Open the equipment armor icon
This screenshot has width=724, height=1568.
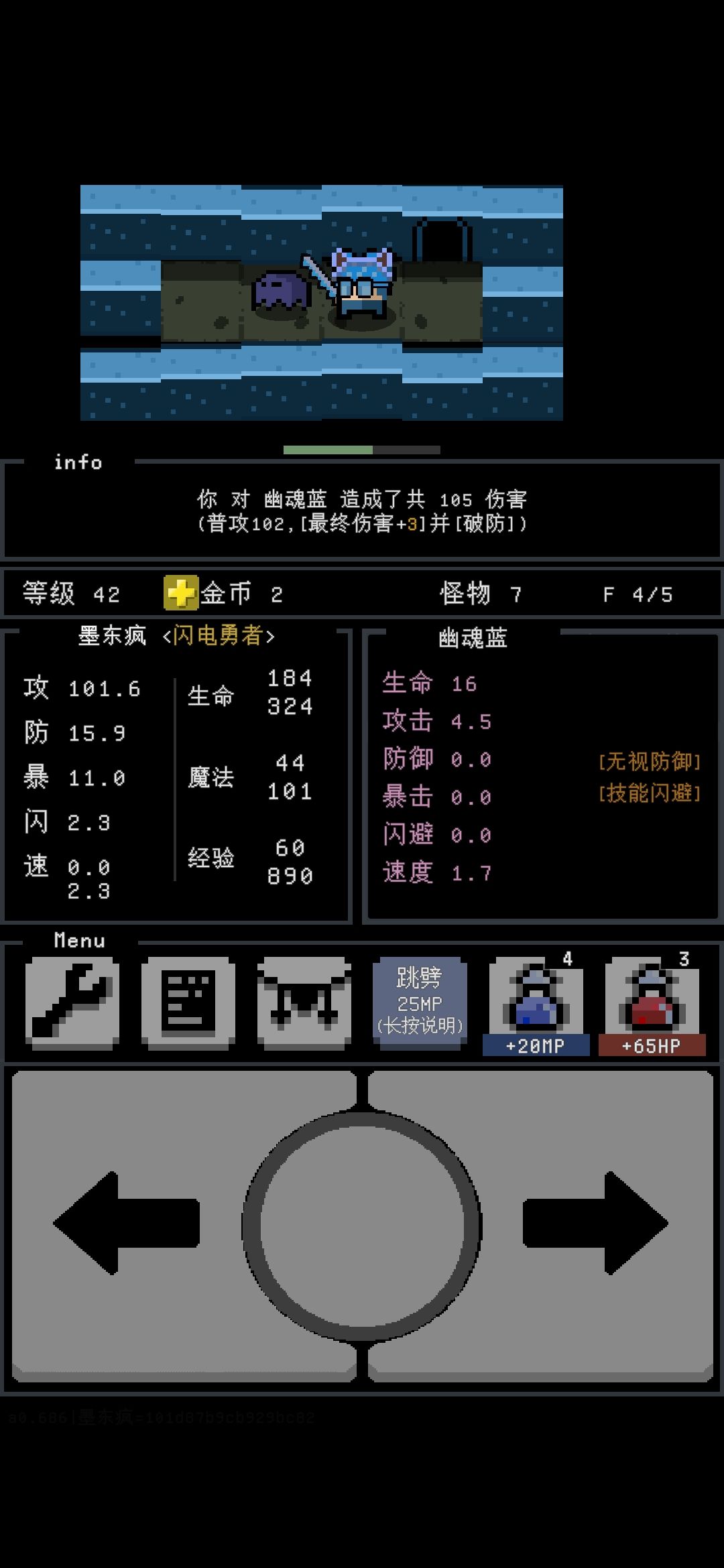click(304, 1002)
